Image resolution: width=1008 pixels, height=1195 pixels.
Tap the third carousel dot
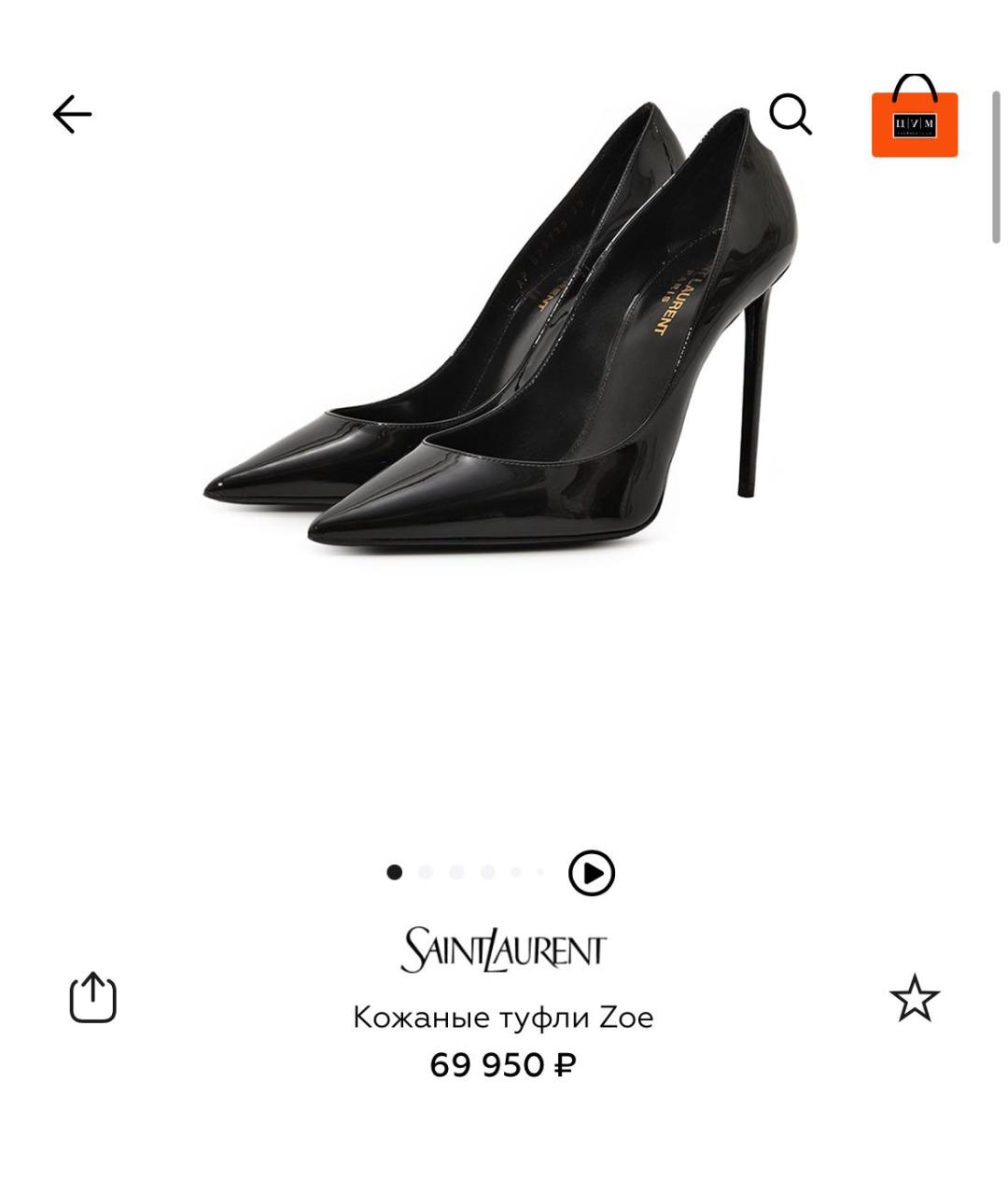point(455,871)
